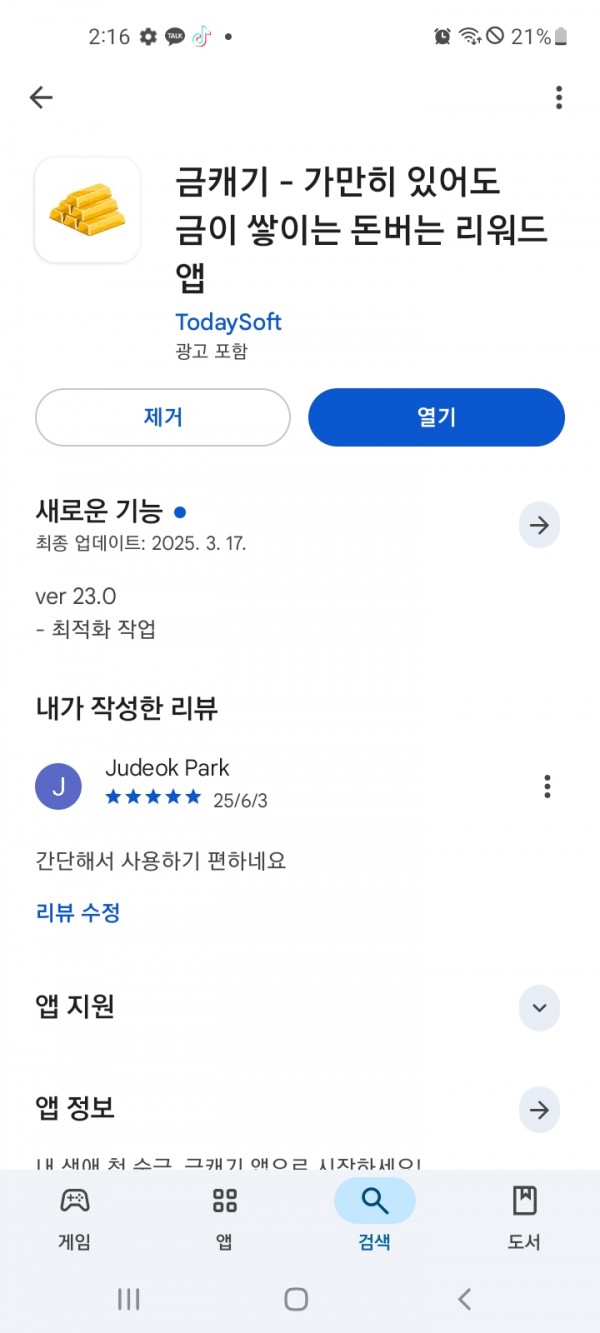Viewport: 600px width, 1333px height.
Task: Open the system recent apps view
Action: click(129, 1299)
